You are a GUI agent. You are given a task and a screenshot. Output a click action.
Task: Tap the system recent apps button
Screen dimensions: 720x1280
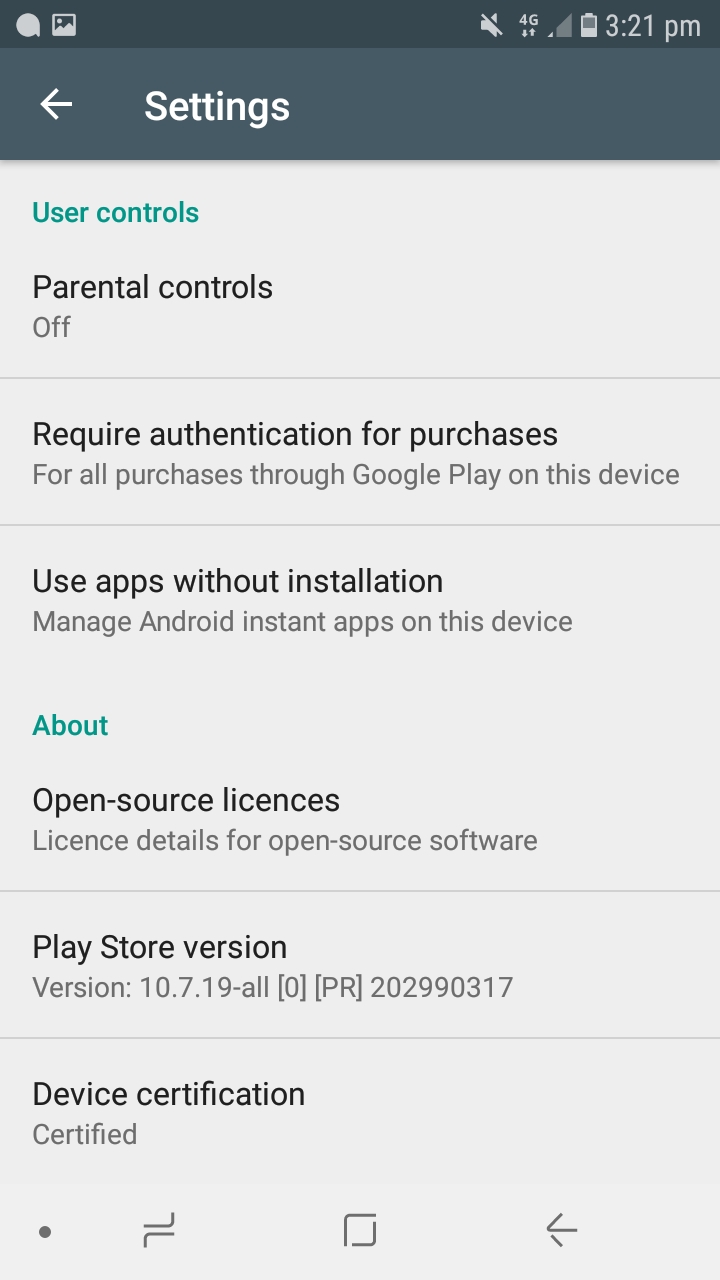tap(159, 1230)
